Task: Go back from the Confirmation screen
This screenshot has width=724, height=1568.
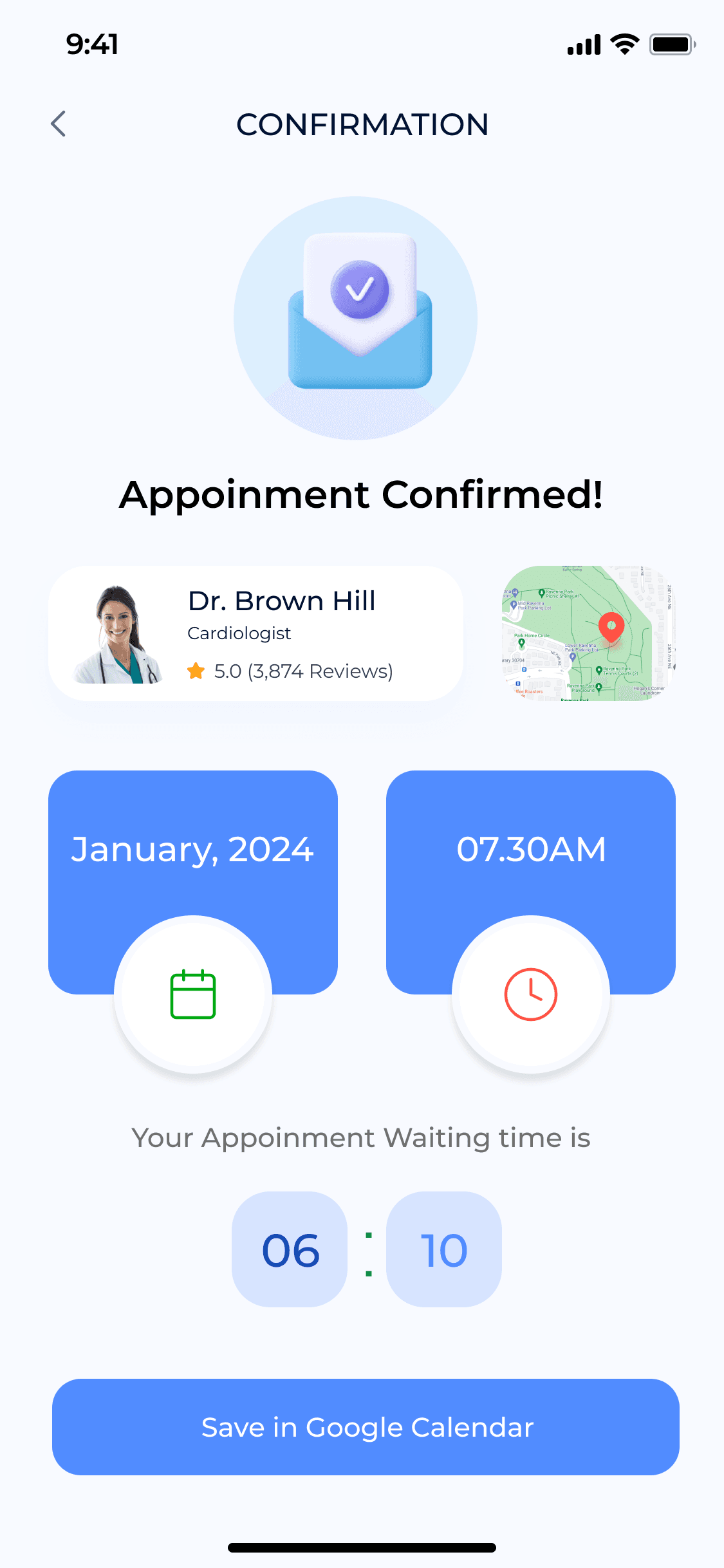Action: click(x=59, y=124)
